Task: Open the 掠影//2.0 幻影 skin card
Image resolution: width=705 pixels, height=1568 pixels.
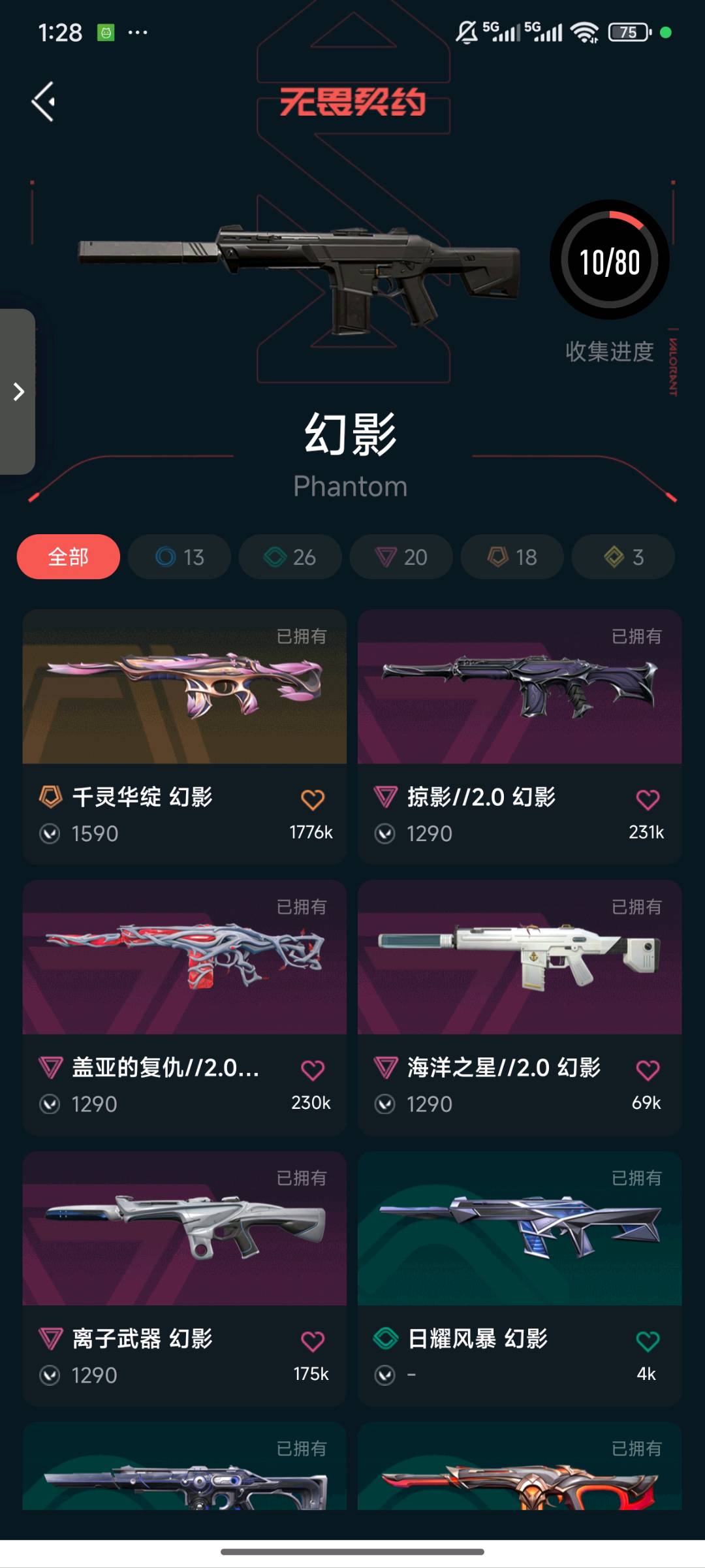Action: 520,737
